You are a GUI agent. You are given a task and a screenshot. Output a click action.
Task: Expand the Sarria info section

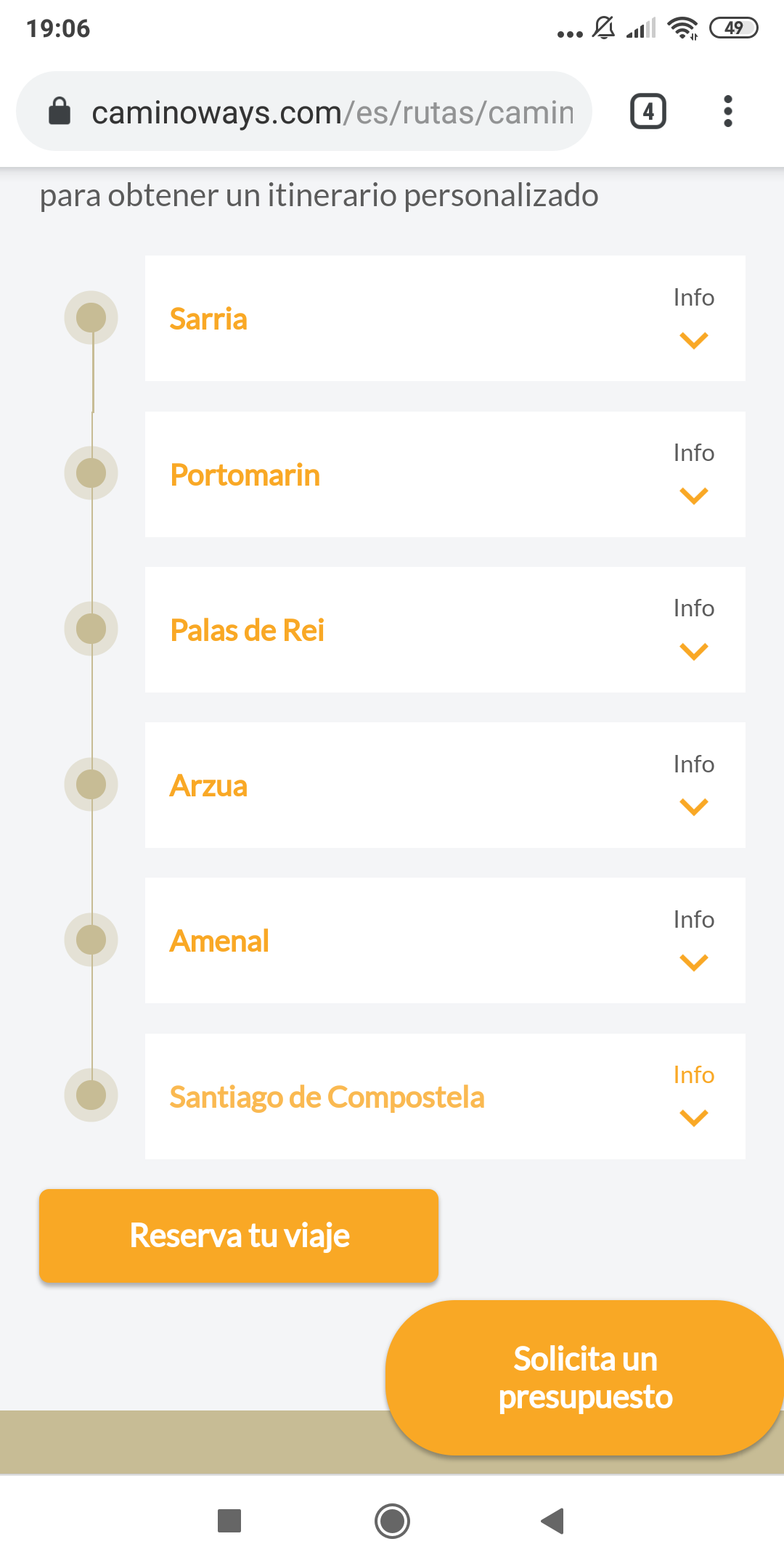click(693, 318)
